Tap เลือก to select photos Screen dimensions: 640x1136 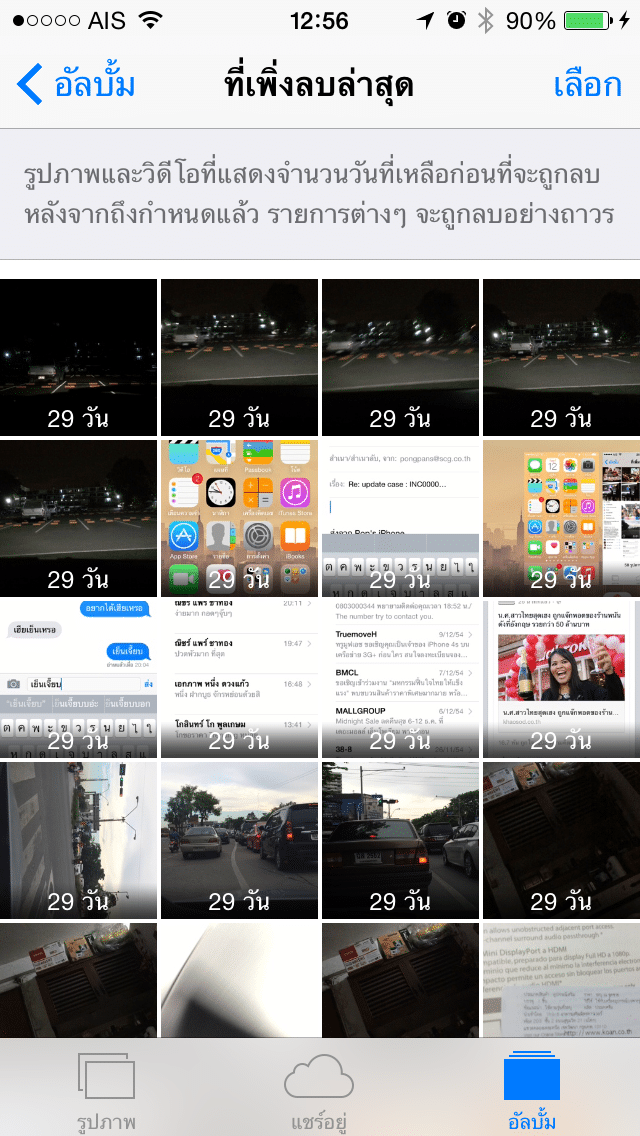click(x=587, y=85)
